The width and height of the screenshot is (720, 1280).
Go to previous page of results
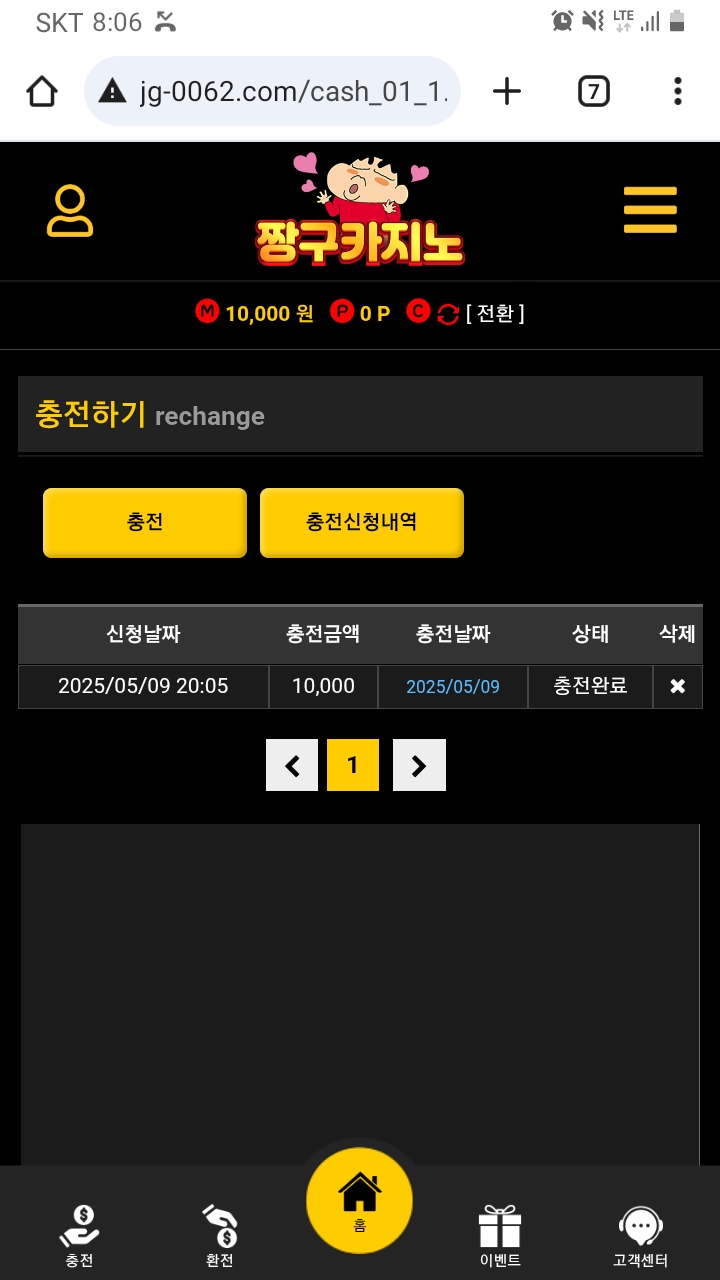click(292, 765)
